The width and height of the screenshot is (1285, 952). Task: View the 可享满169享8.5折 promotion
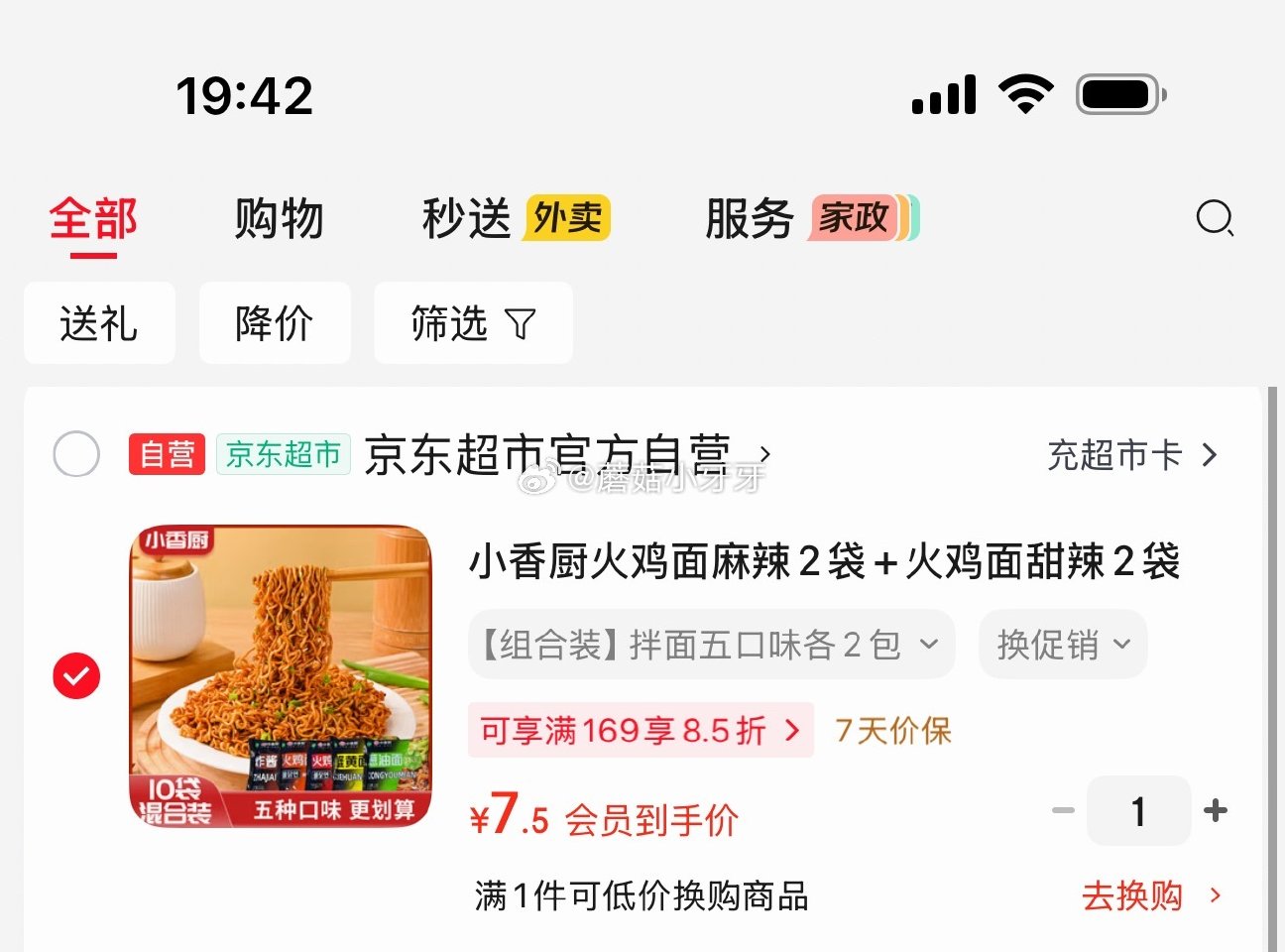(x=641, y=731)
